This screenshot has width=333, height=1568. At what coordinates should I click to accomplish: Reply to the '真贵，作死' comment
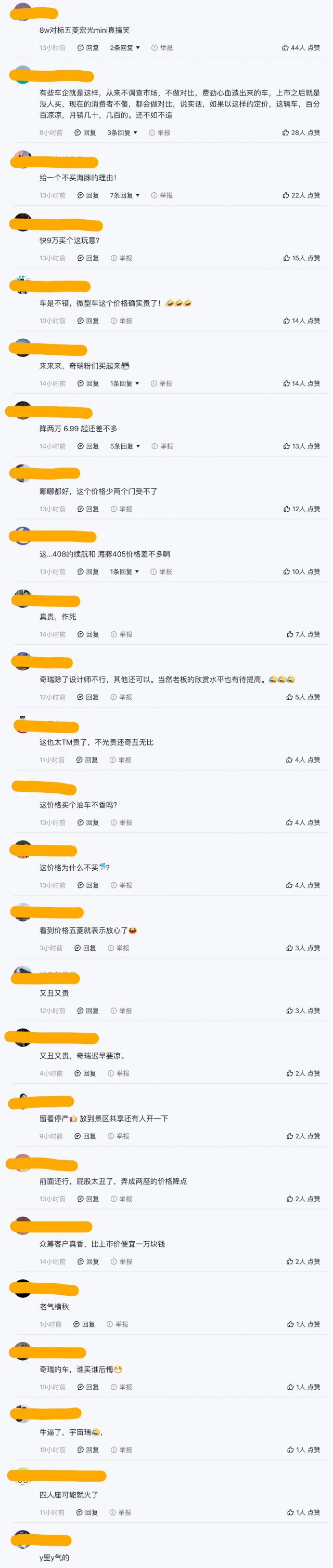[x=88, y=634]
